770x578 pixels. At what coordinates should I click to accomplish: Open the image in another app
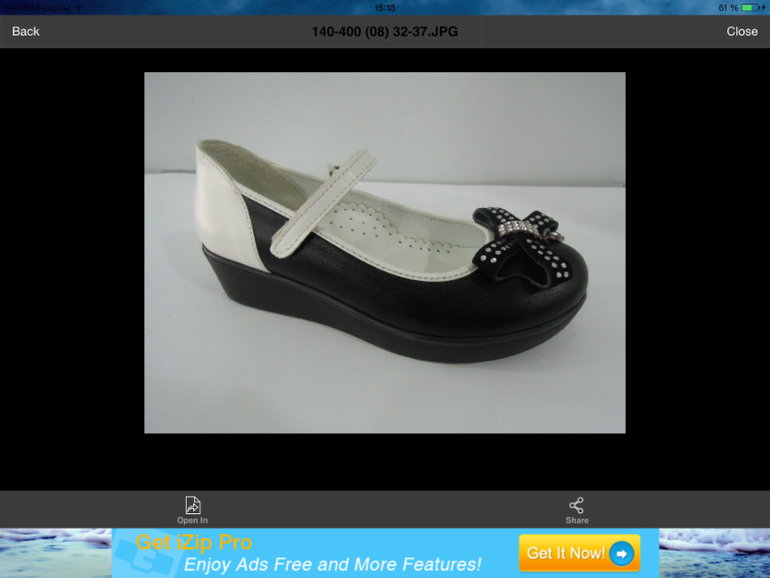click(192, 509)
